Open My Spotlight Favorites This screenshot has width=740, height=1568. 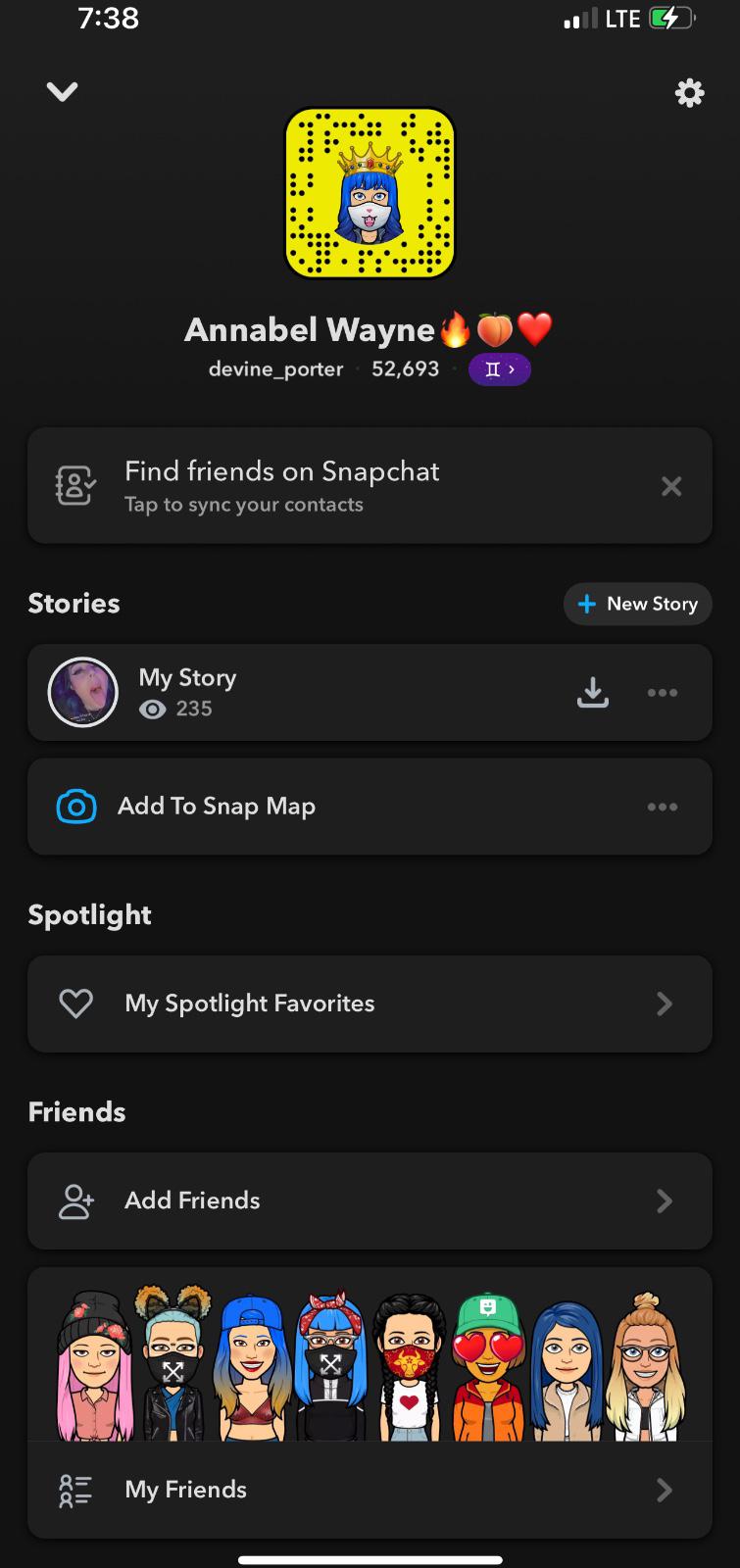tap(370, 1004)
